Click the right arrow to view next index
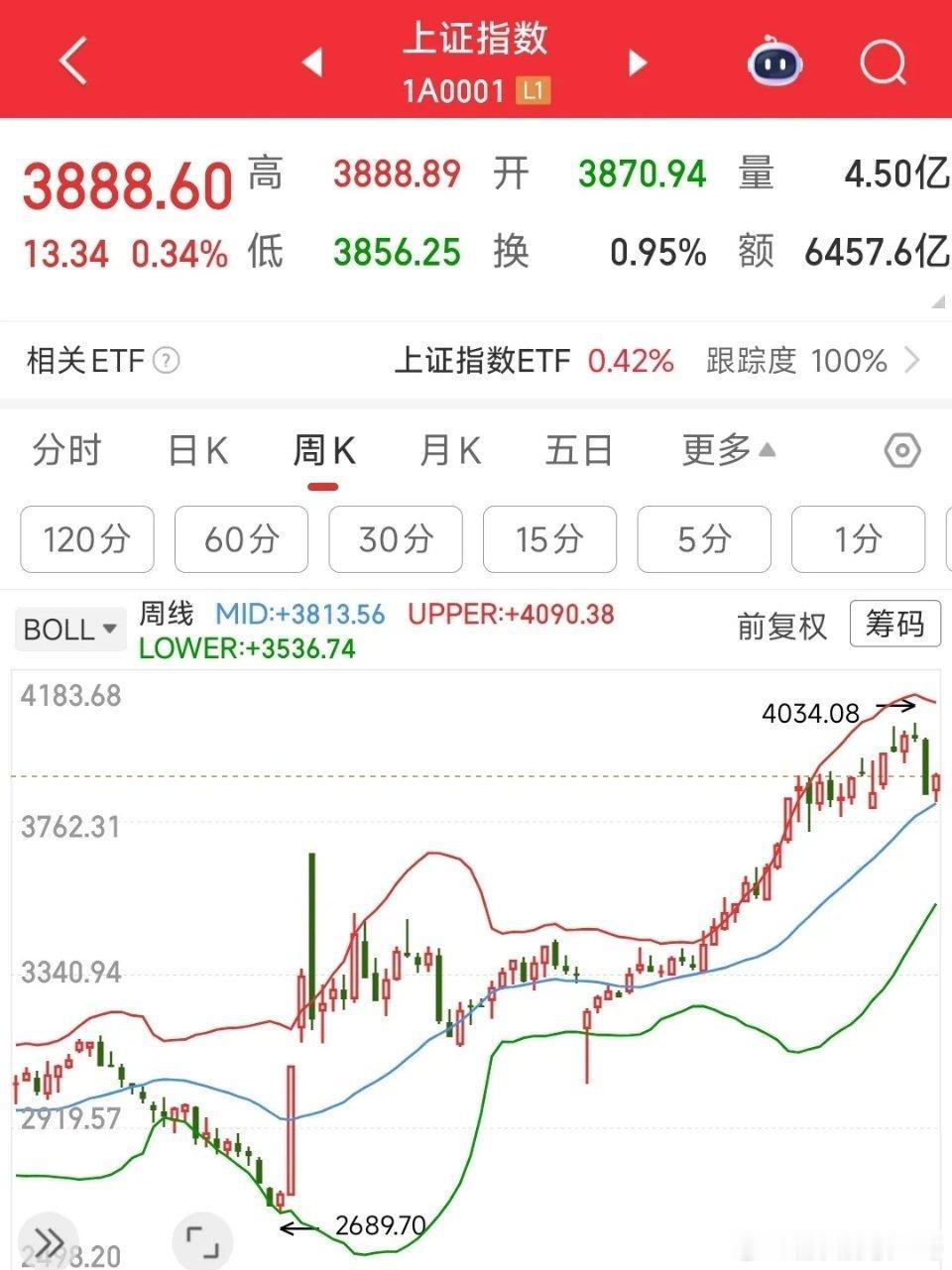 [x=638, y=61]
